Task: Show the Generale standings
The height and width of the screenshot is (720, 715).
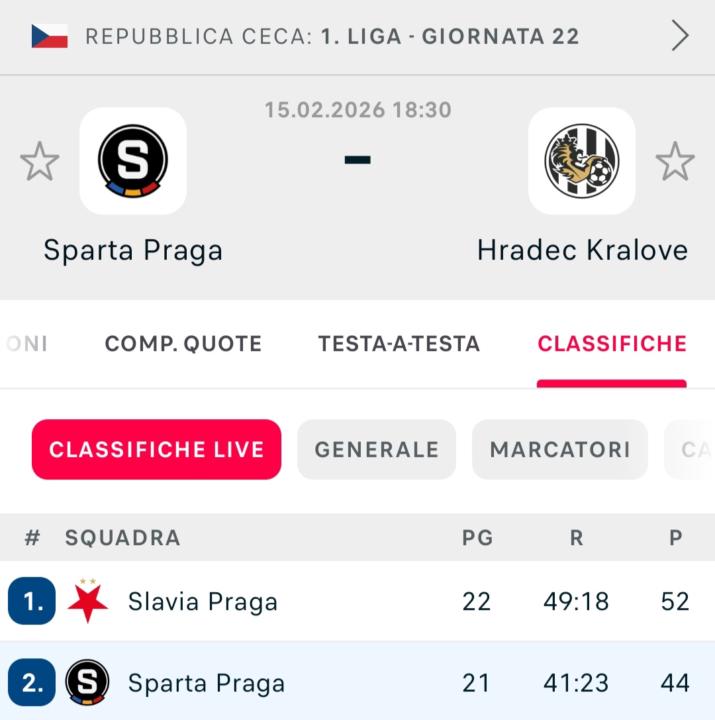Action: coord(377,450)
